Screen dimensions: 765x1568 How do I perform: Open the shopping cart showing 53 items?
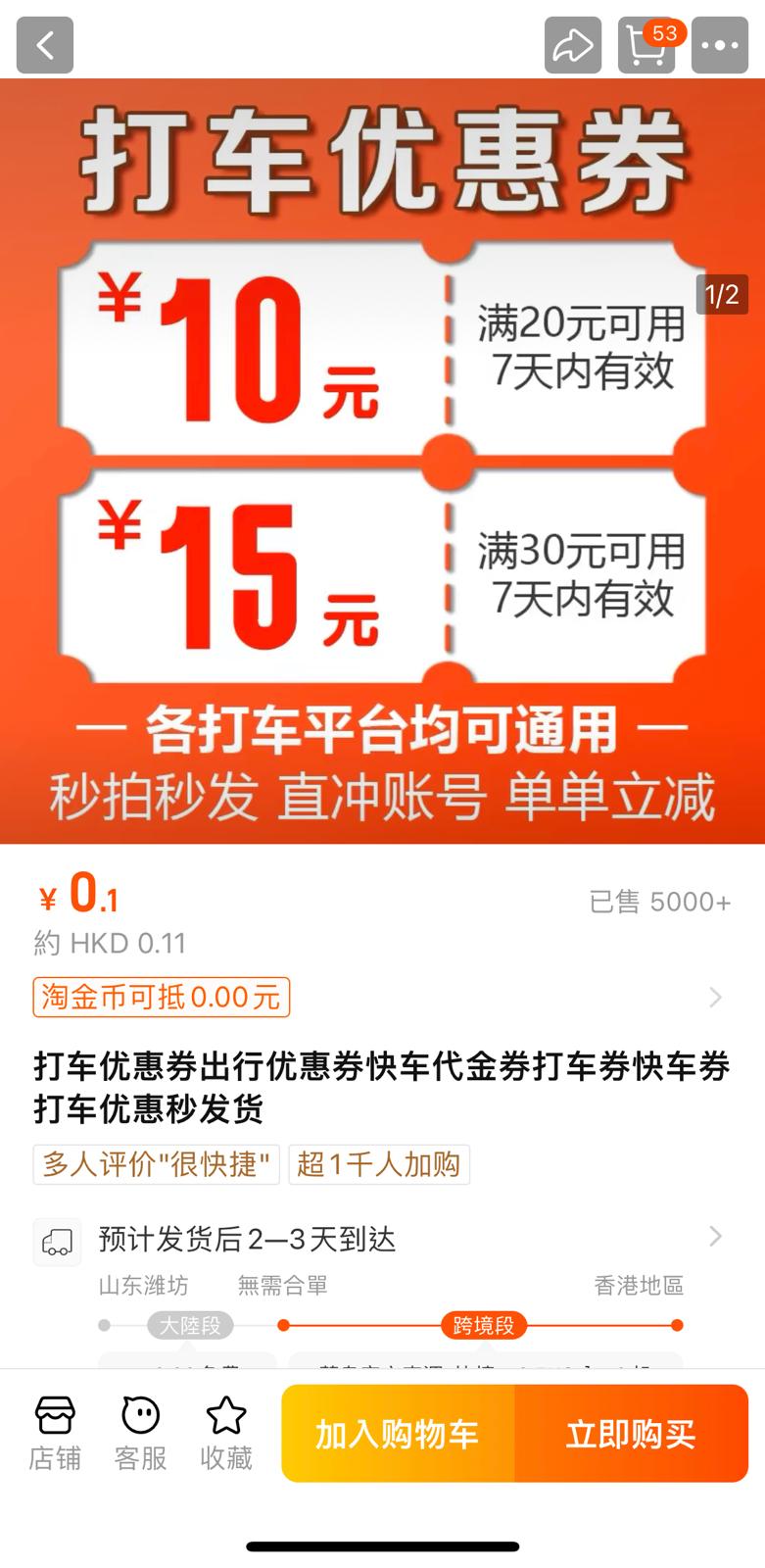coord(645,46)
